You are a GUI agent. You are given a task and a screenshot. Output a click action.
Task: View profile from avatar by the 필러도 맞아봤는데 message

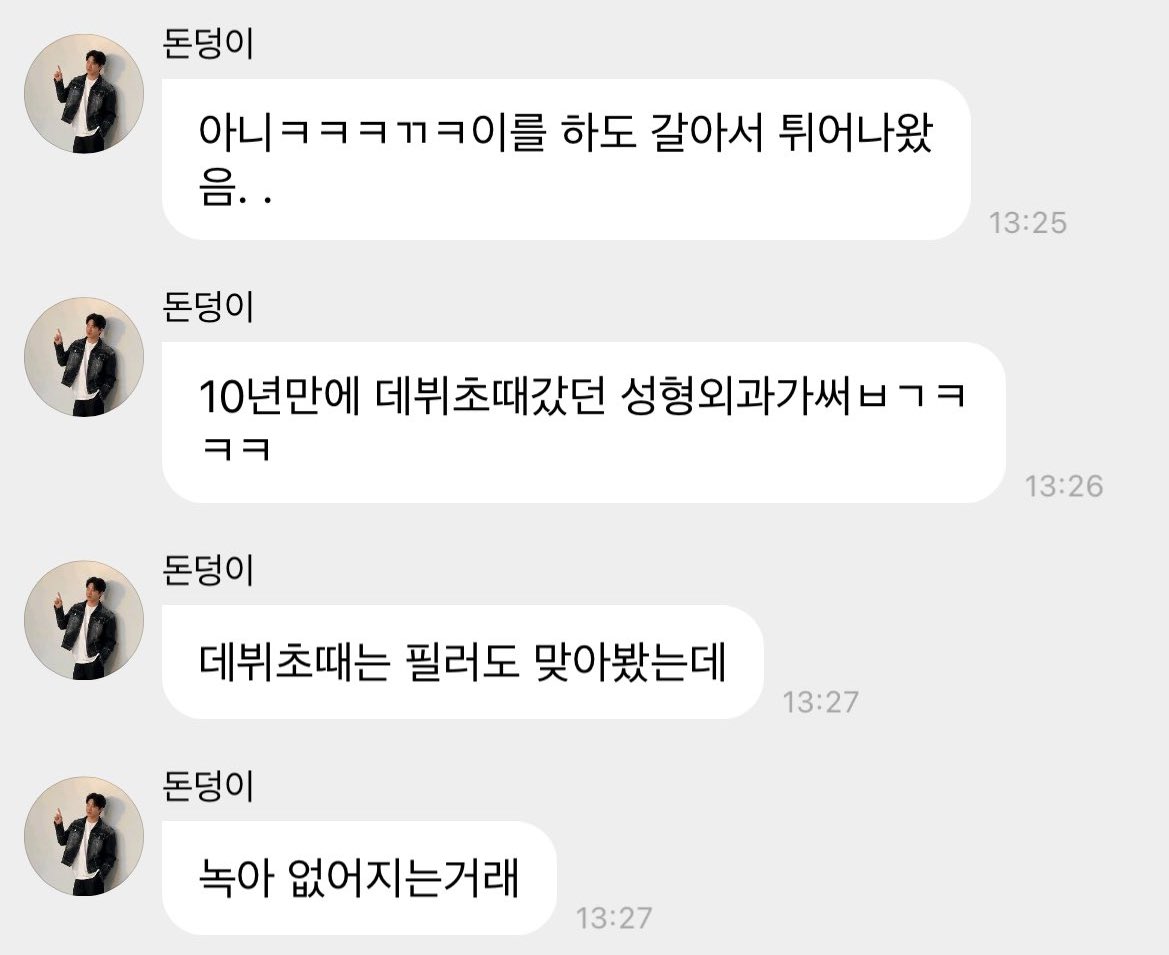click(84, 619)
